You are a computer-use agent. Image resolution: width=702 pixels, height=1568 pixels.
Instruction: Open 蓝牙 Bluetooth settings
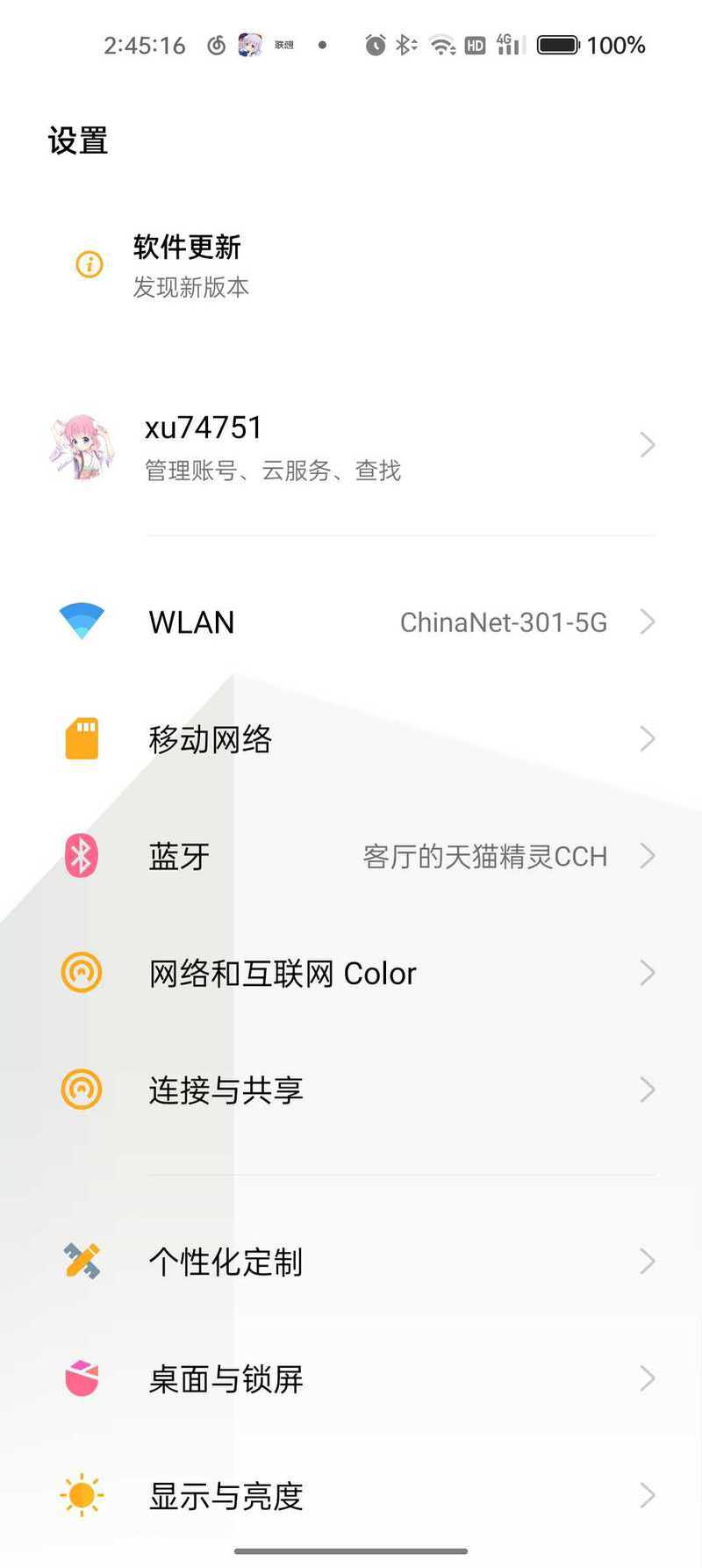tap(351, 856)
